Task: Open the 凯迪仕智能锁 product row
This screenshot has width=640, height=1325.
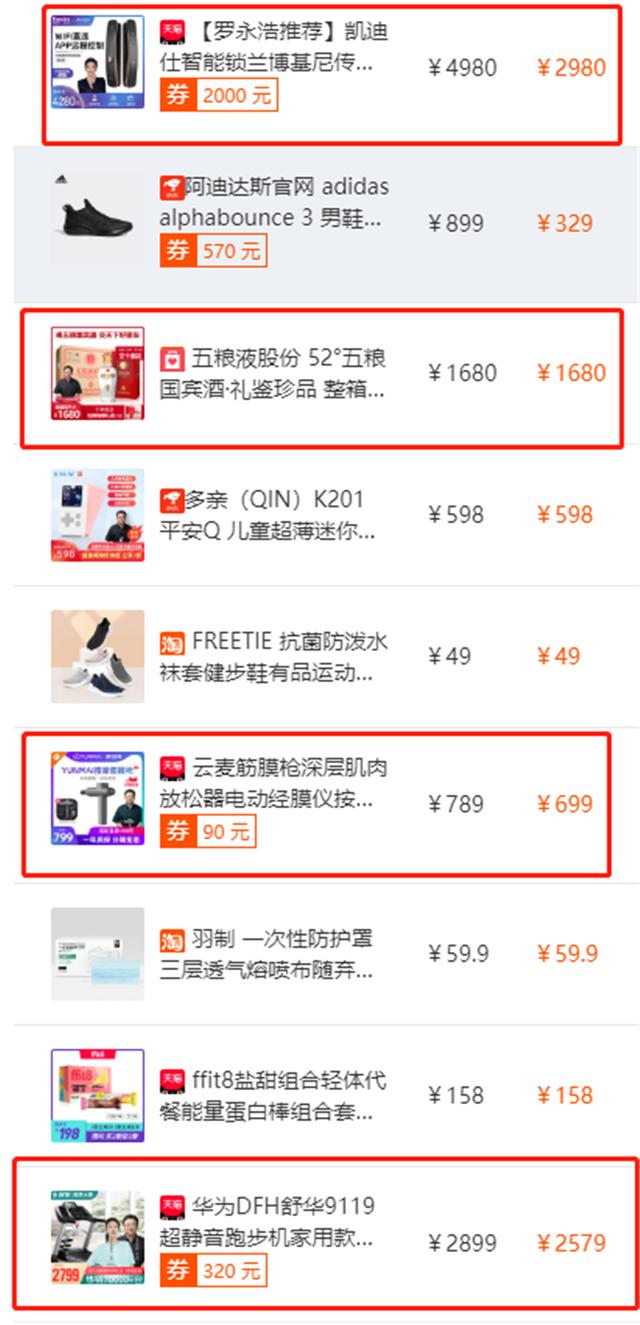Action: point(273,48)
